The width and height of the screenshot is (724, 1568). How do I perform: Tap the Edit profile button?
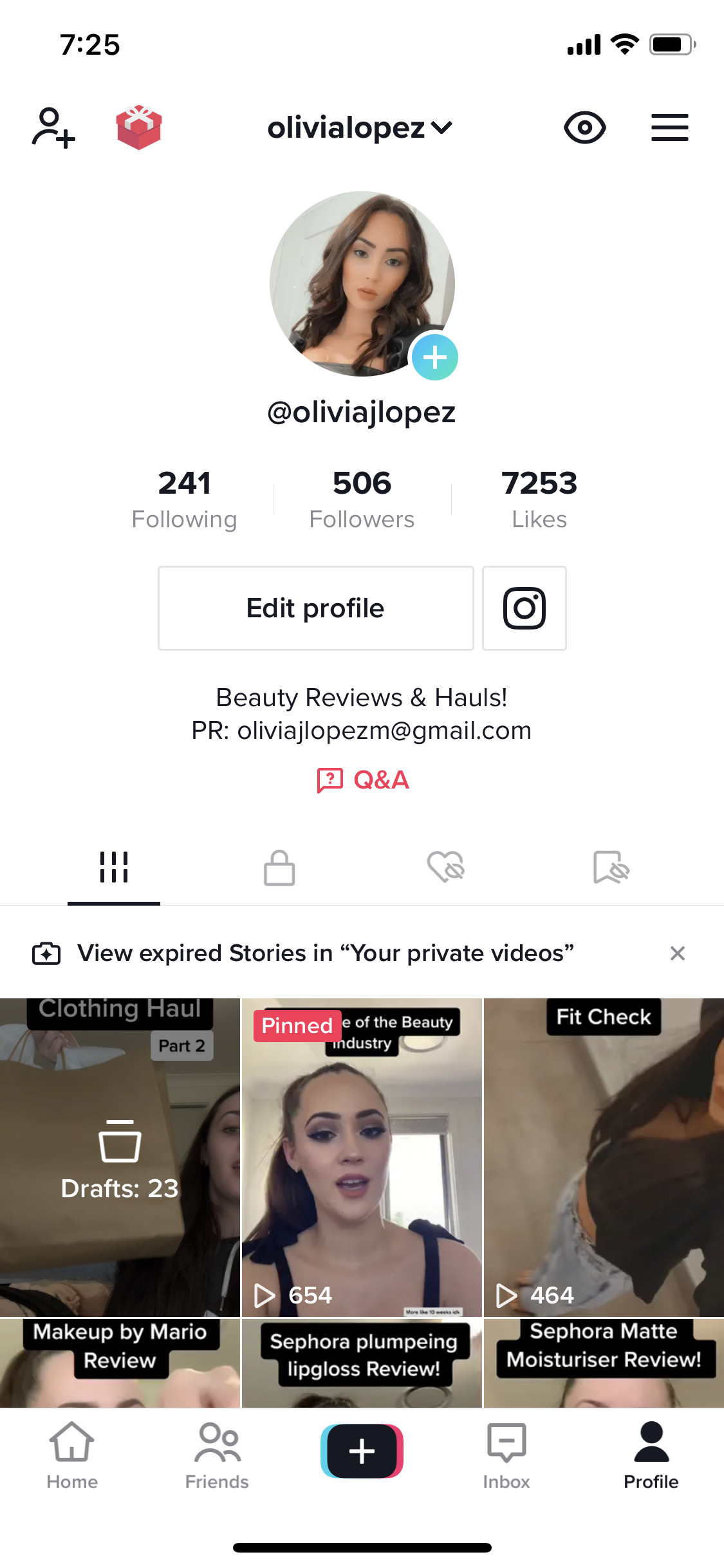315,608
